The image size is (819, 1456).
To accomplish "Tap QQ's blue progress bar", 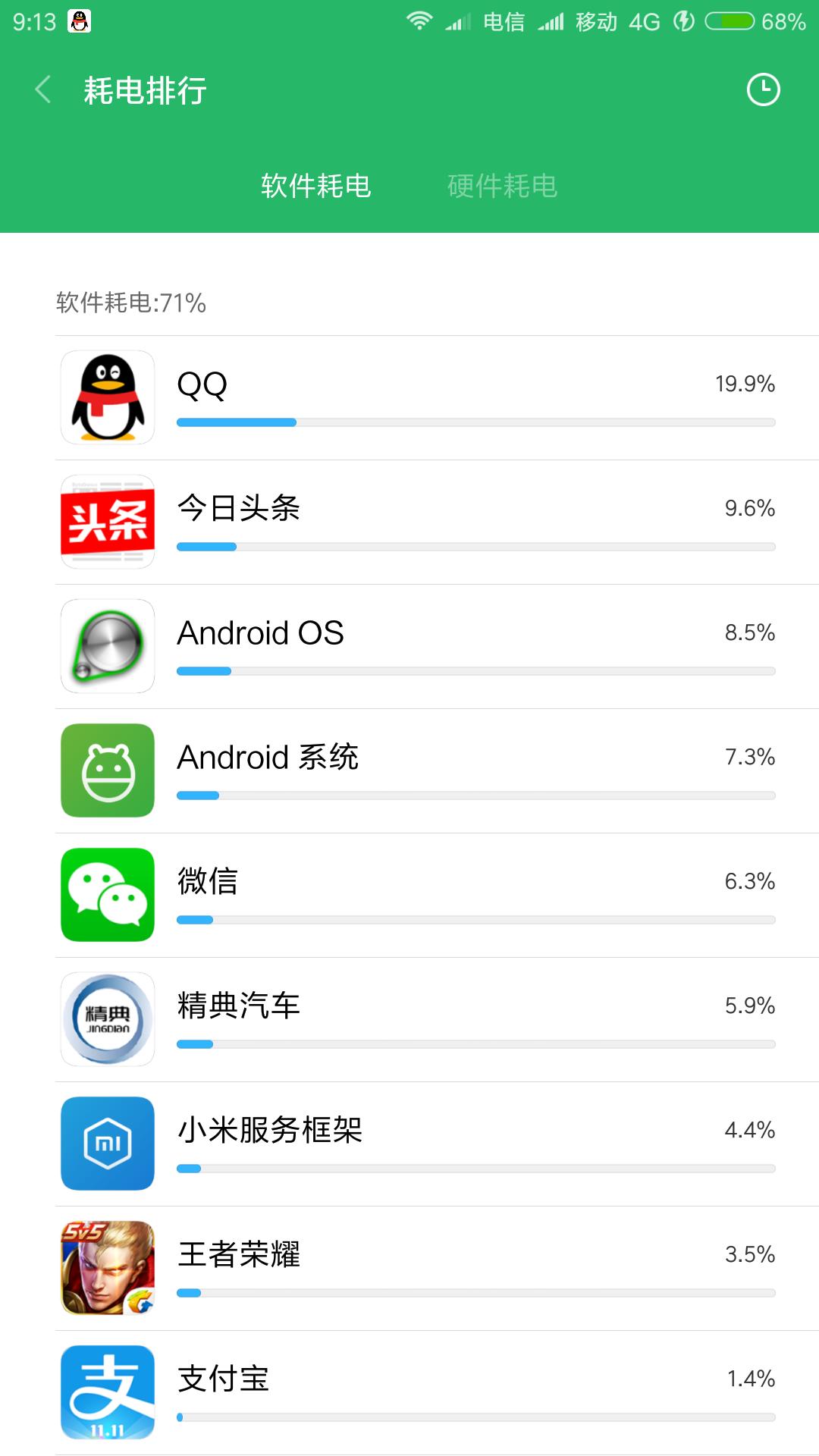I will [x=235, y=422].
